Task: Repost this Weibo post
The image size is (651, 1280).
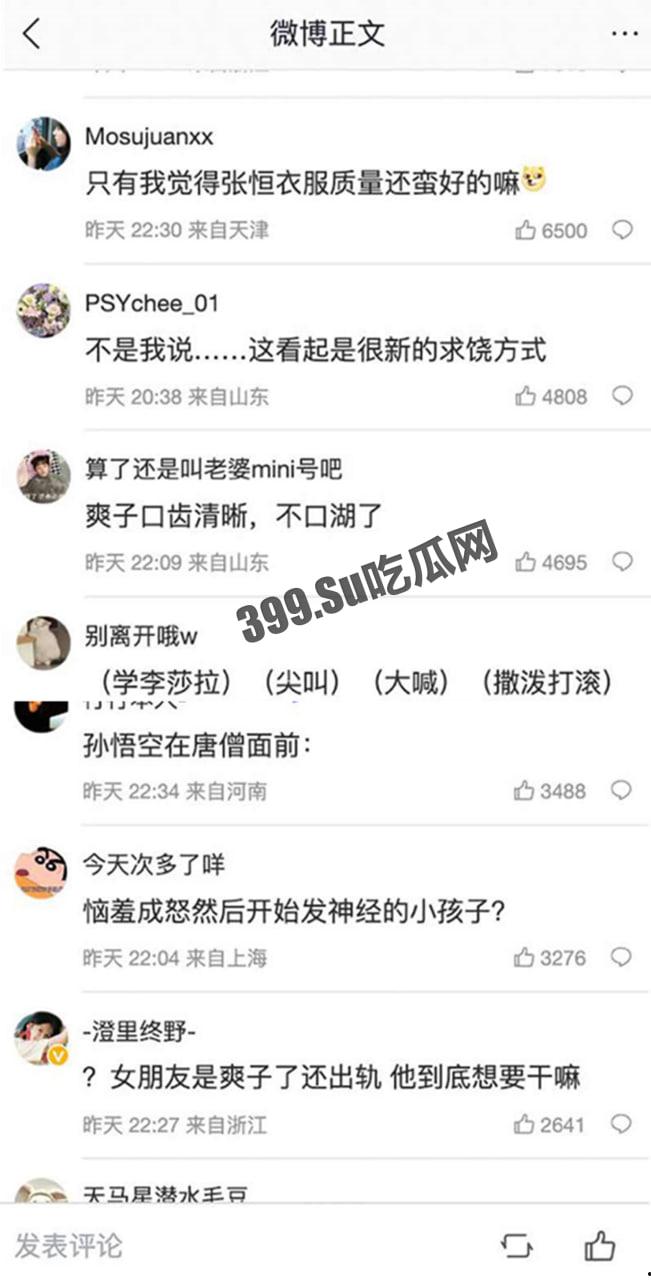Action: pyautogui.click(x=517, y=1246)
